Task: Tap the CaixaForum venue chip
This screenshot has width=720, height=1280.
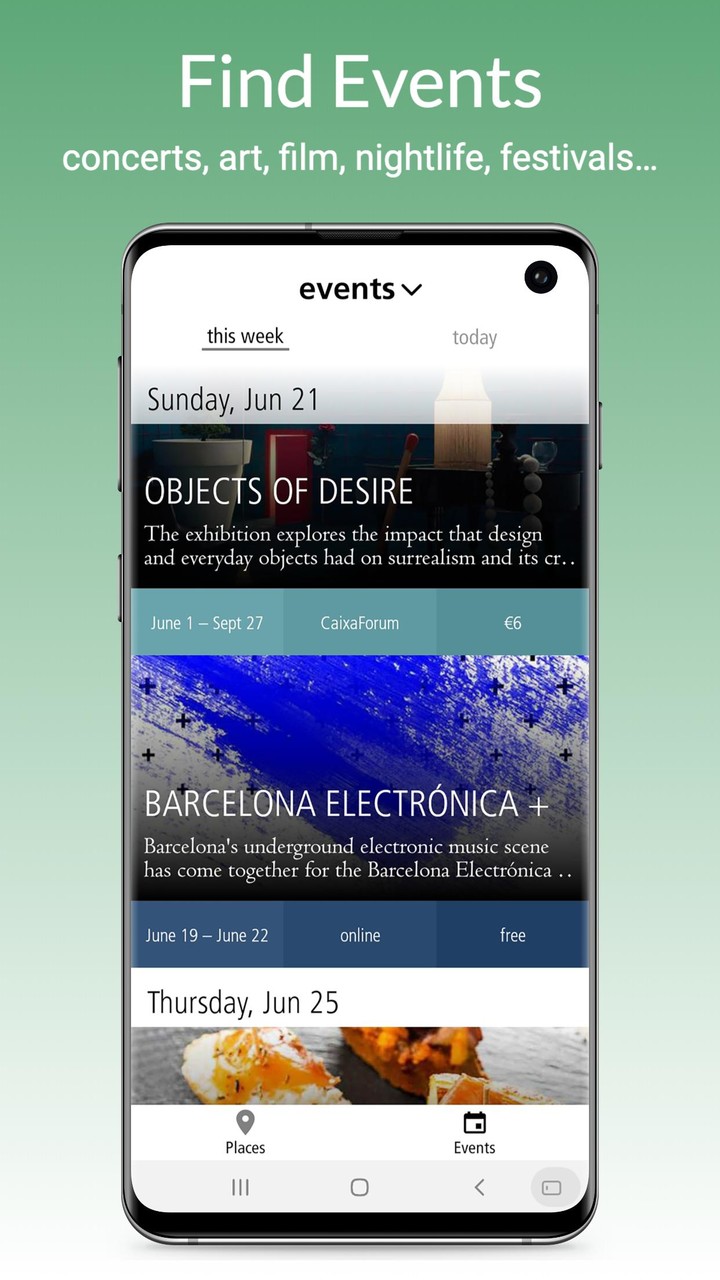Action: click(x=359, y=622)
